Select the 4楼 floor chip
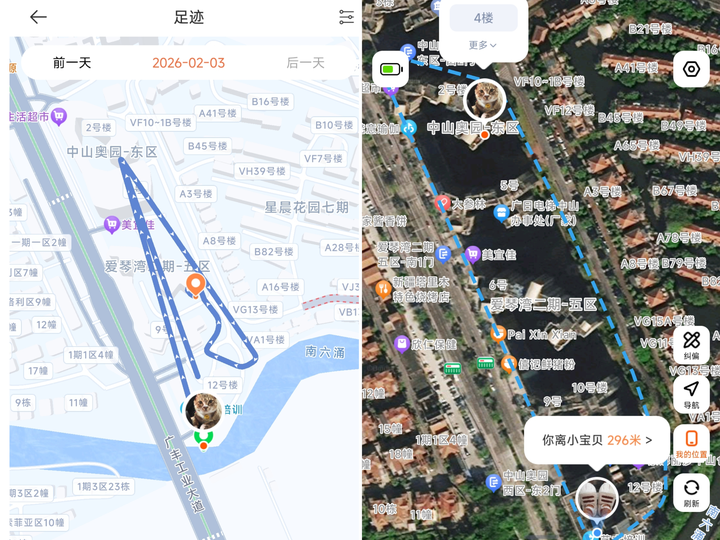Image resolution: width=720 pixels, height=540 pixels. click(x=483, y=18)
